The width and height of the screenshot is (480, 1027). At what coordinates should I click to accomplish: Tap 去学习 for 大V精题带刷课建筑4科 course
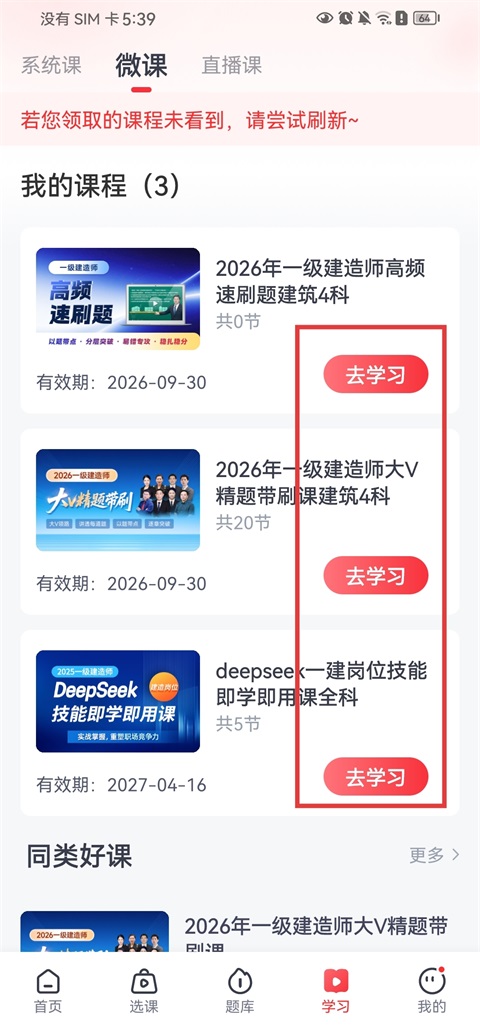pos(376,576)
